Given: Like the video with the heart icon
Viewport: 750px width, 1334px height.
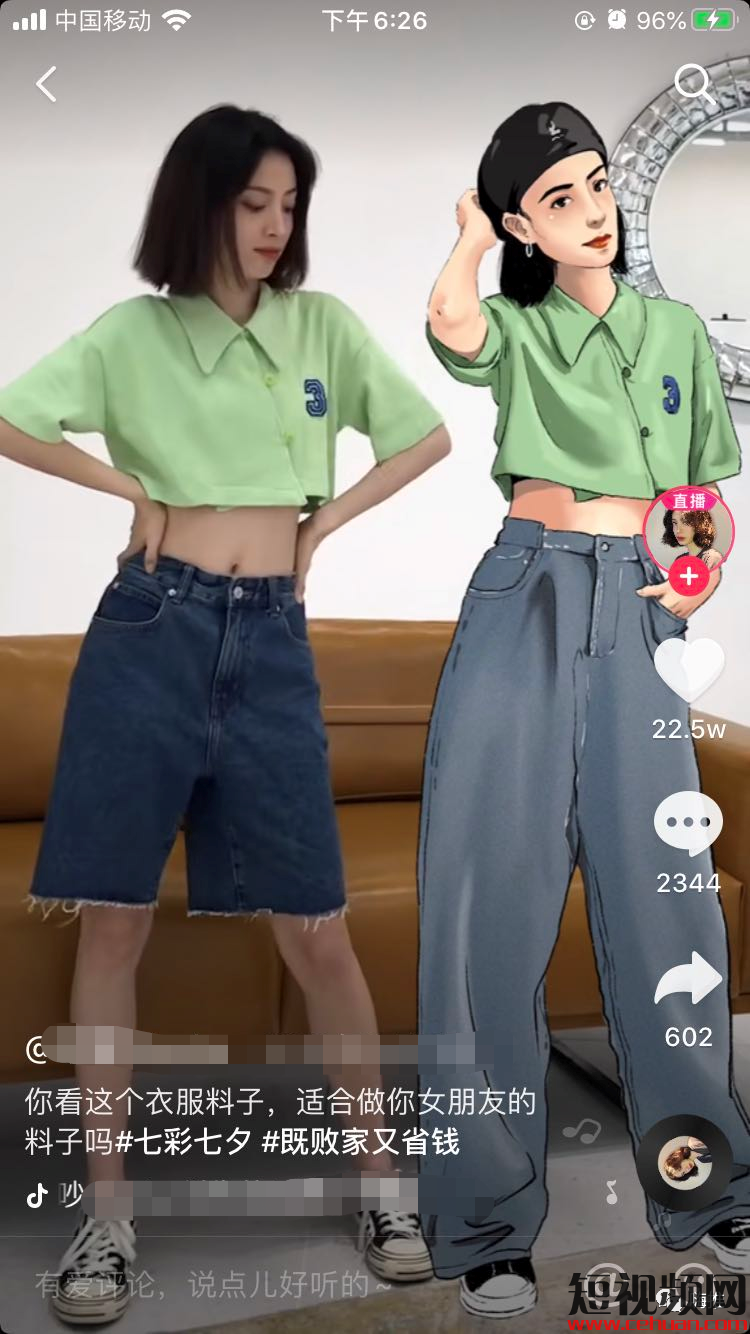Looking at the screenshot, I should tap(689, 670).
